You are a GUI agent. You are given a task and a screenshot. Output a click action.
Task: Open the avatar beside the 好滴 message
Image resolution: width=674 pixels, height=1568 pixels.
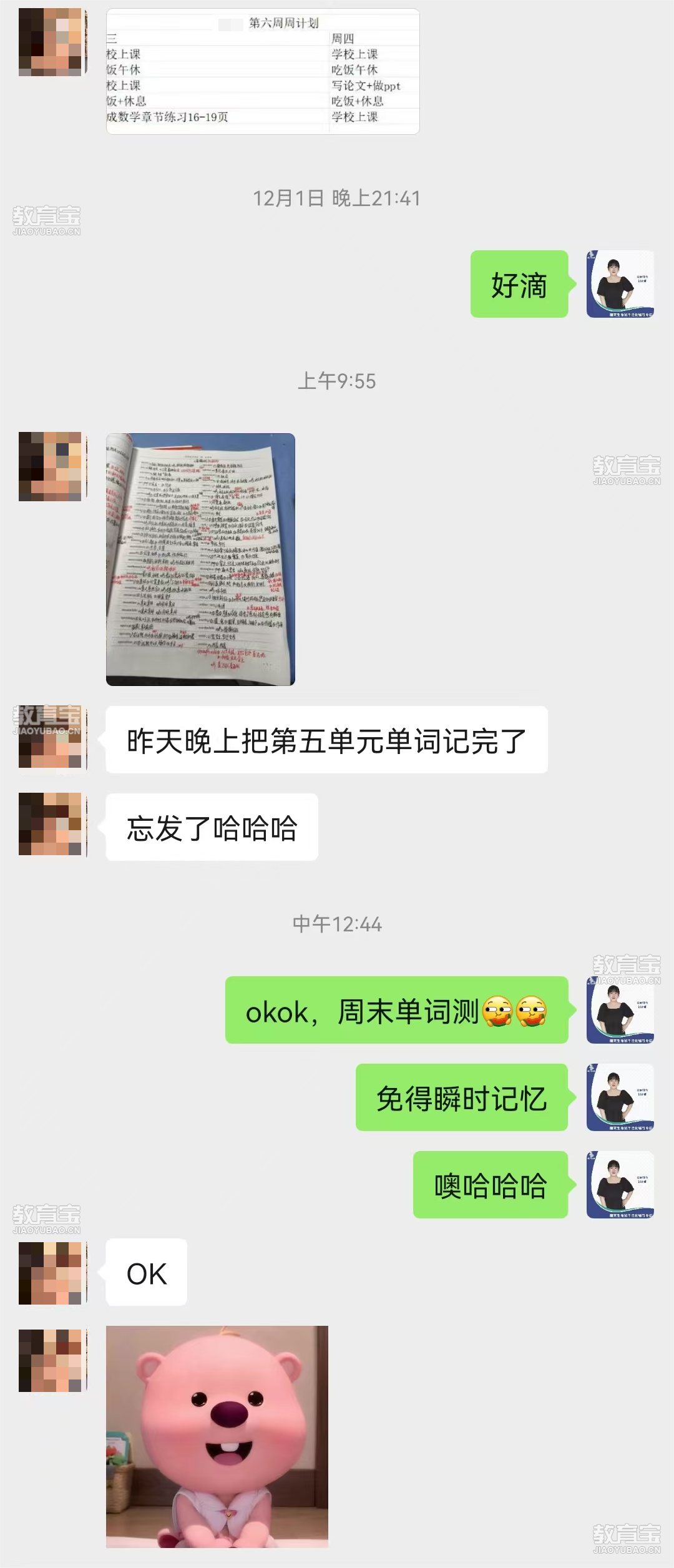620,284
